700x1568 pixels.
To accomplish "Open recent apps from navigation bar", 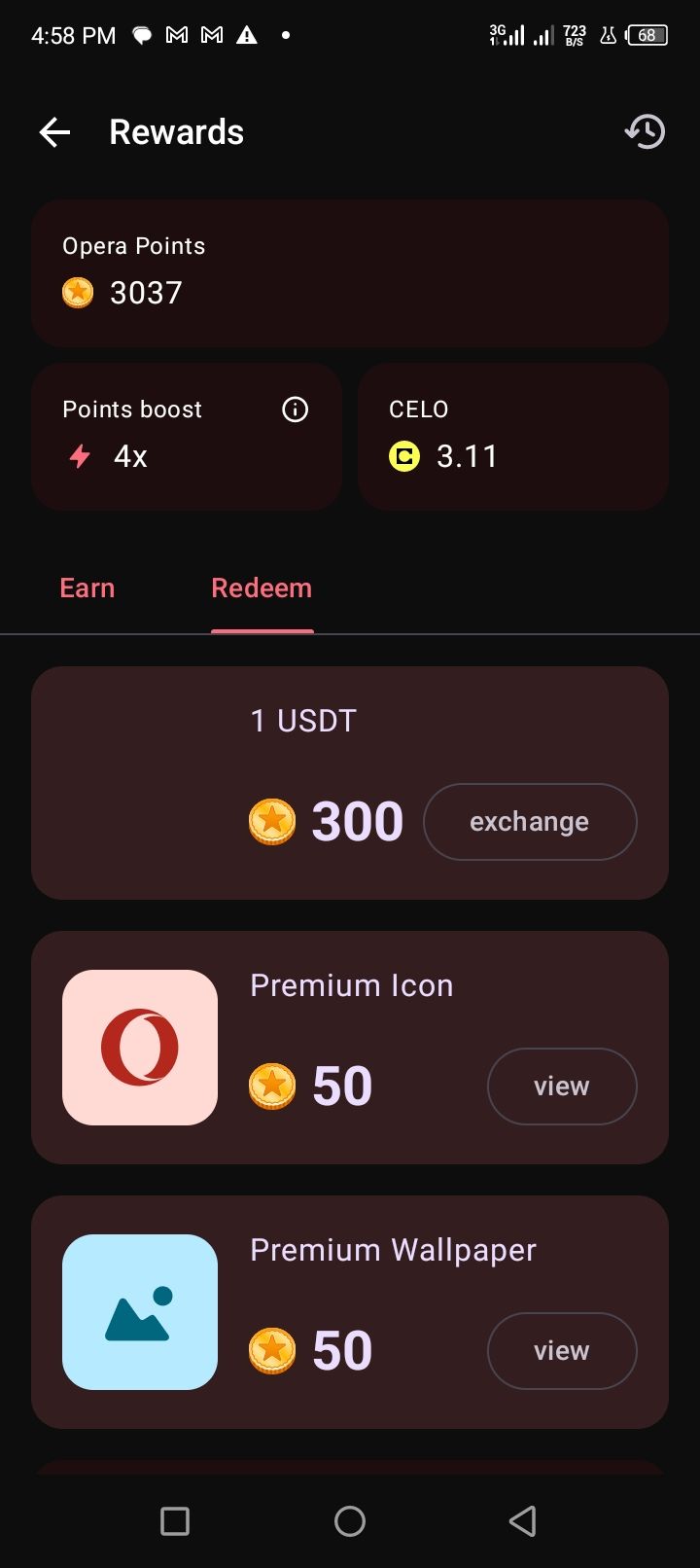I will pos(175,1521).
